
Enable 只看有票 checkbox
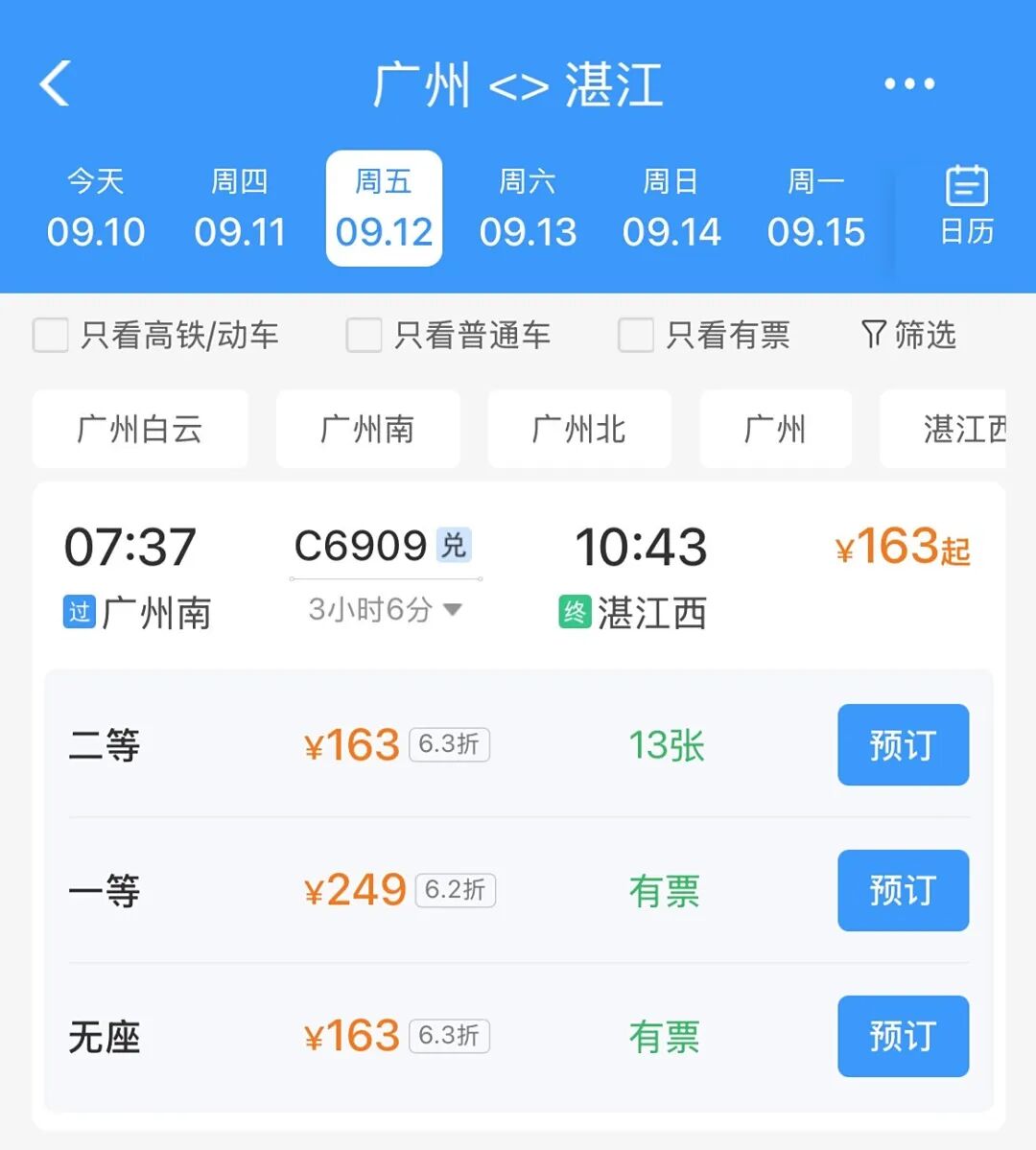click(x=636, y=336)
